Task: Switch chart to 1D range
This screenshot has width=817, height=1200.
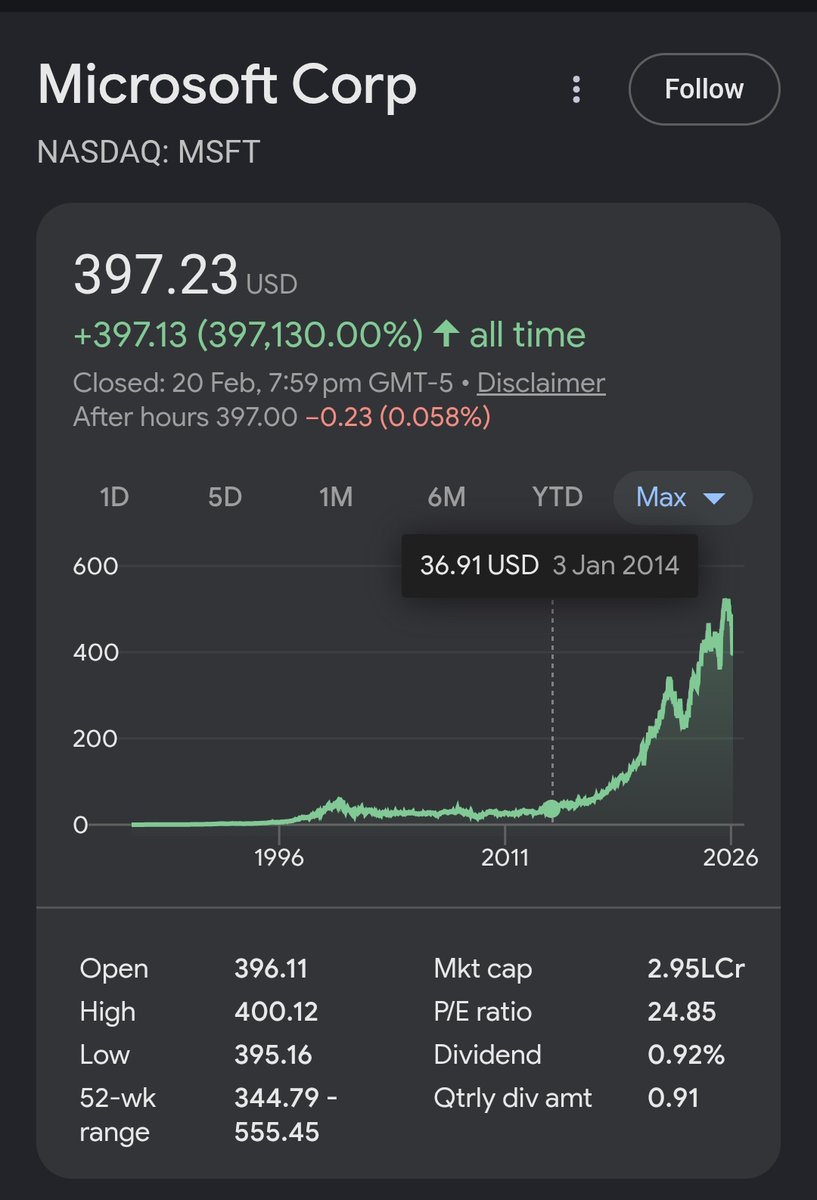Action: point(115,497)
